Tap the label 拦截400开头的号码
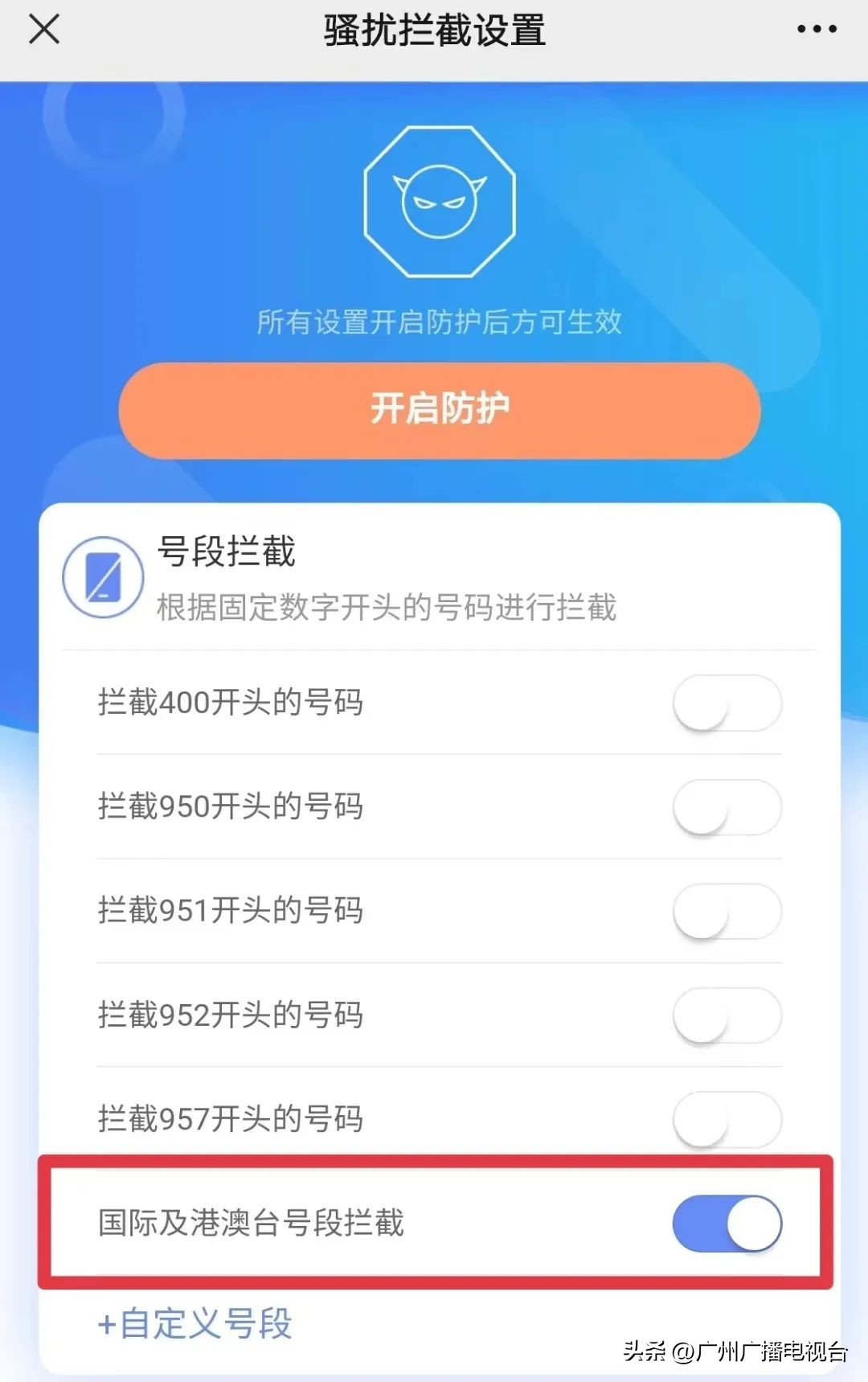 click(231, 702)
